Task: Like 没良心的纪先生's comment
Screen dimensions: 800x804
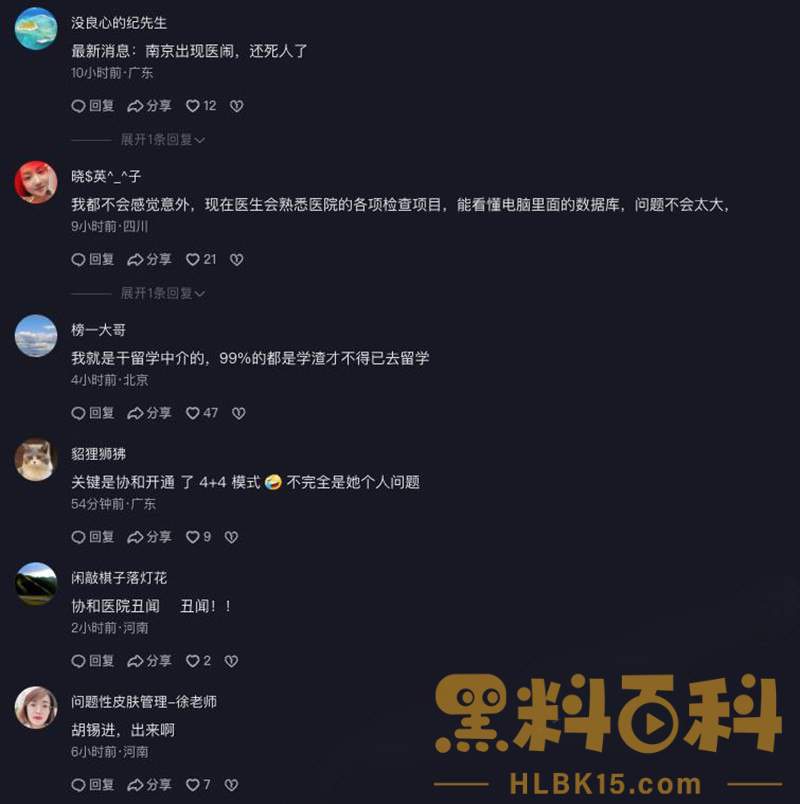Action: pyautogui.click(x=193, y=106)
